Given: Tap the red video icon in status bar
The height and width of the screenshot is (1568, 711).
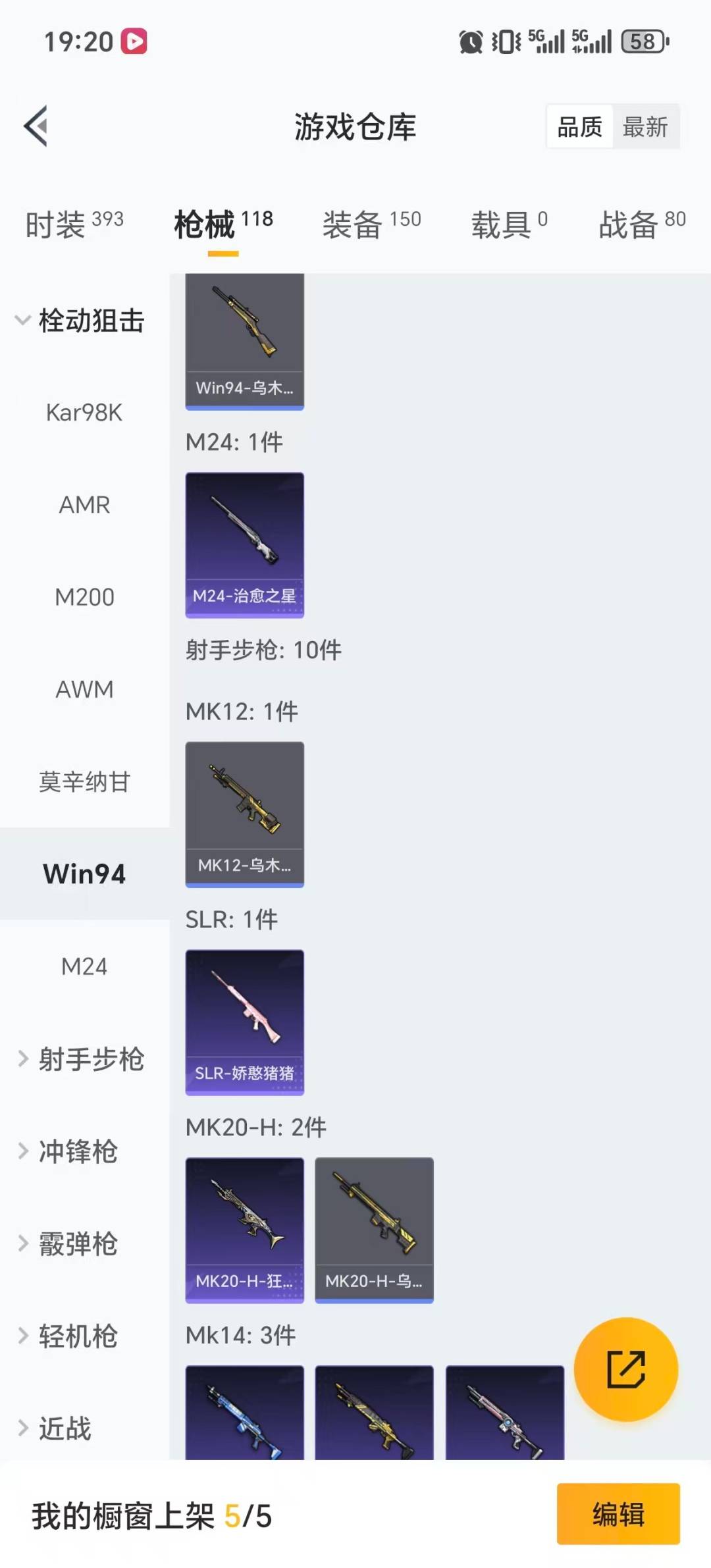Looking at the screenshot, I should click(135, 41).
